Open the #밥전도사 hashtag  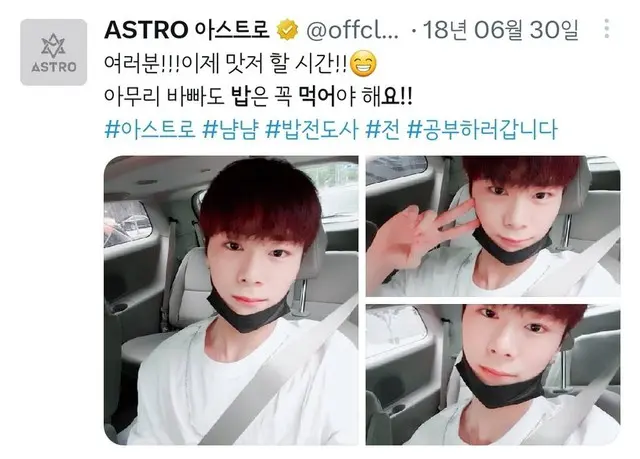(x=311, y=131)
